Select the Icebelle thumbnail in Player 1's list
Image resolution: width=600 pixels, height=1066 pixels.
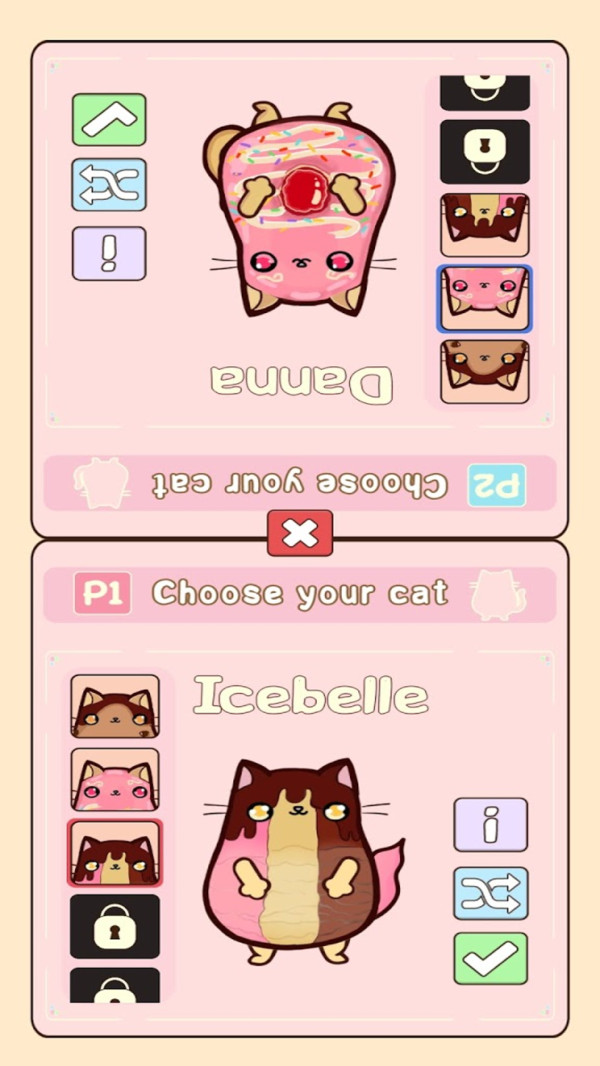(x=115, y=853)
